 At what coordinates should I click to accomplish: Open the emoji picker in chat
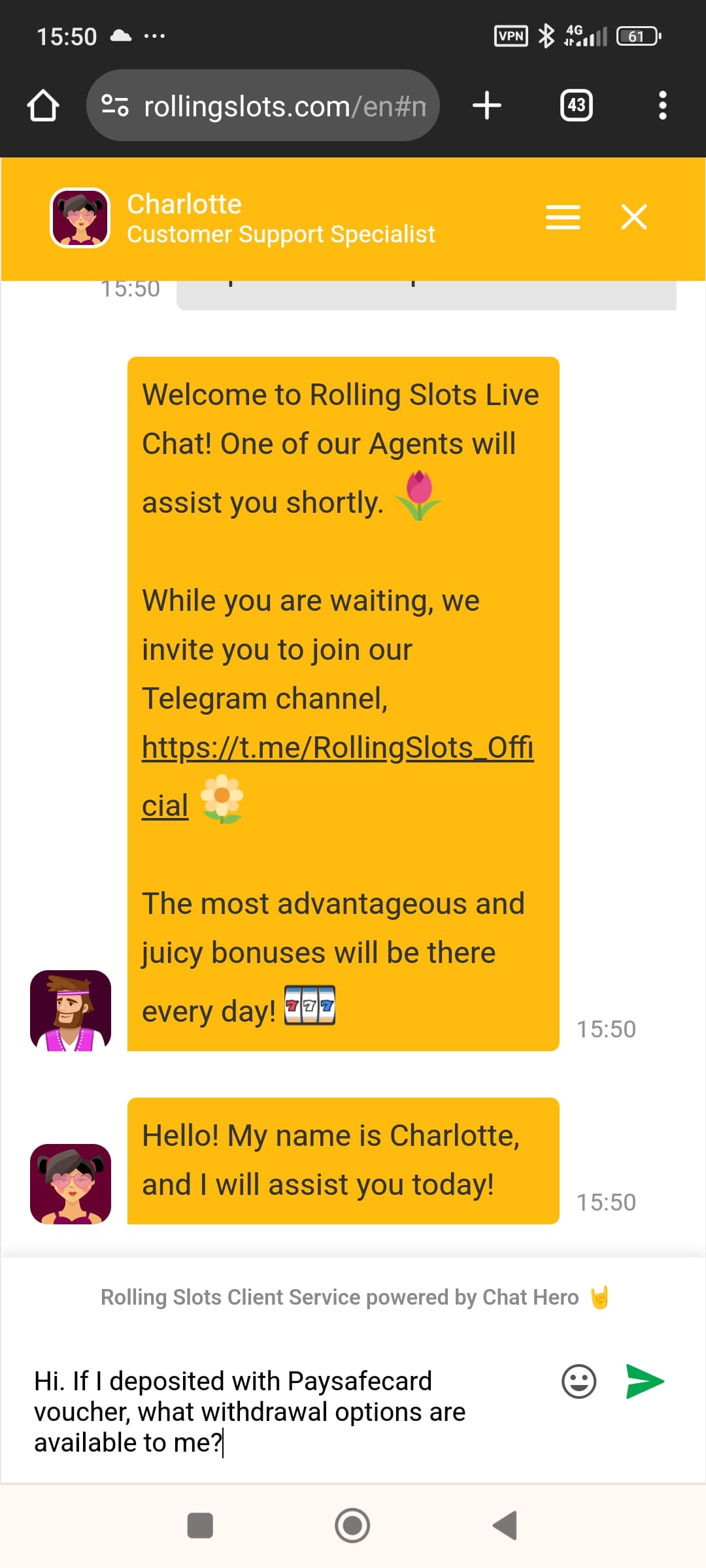pos(579,1381)
